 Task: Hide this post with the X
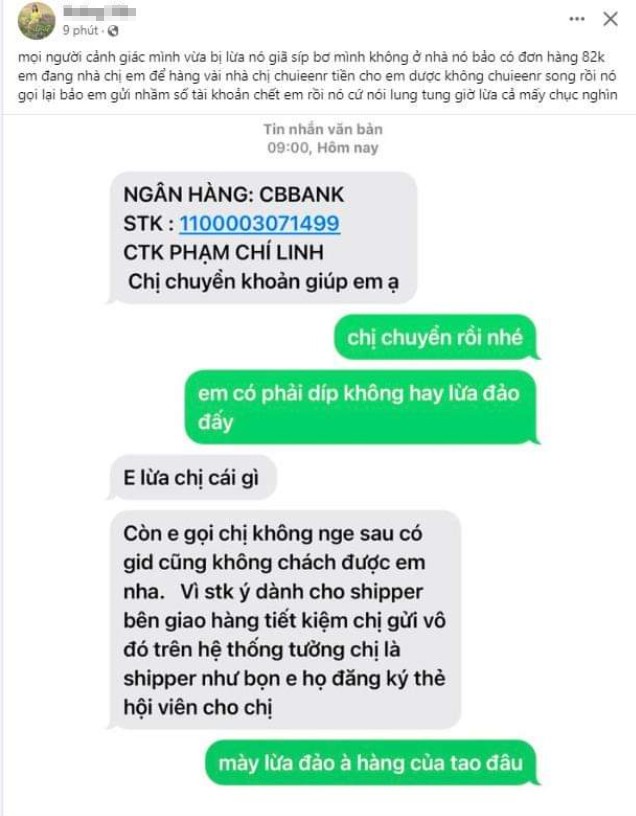(x=610, y=19)
